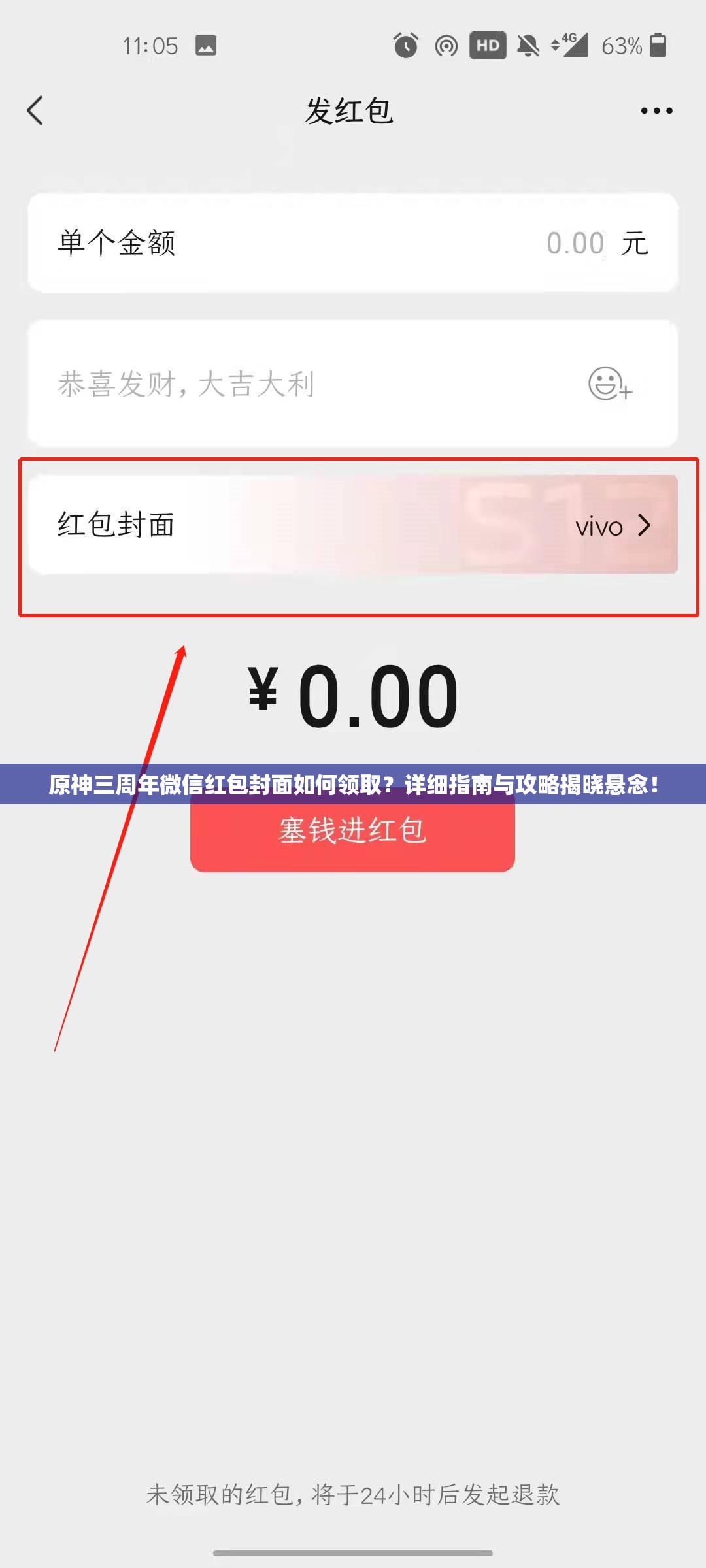Tap the screen recording icon in status bar
This screenshot has width=706, height=1568.
point(445,44)
